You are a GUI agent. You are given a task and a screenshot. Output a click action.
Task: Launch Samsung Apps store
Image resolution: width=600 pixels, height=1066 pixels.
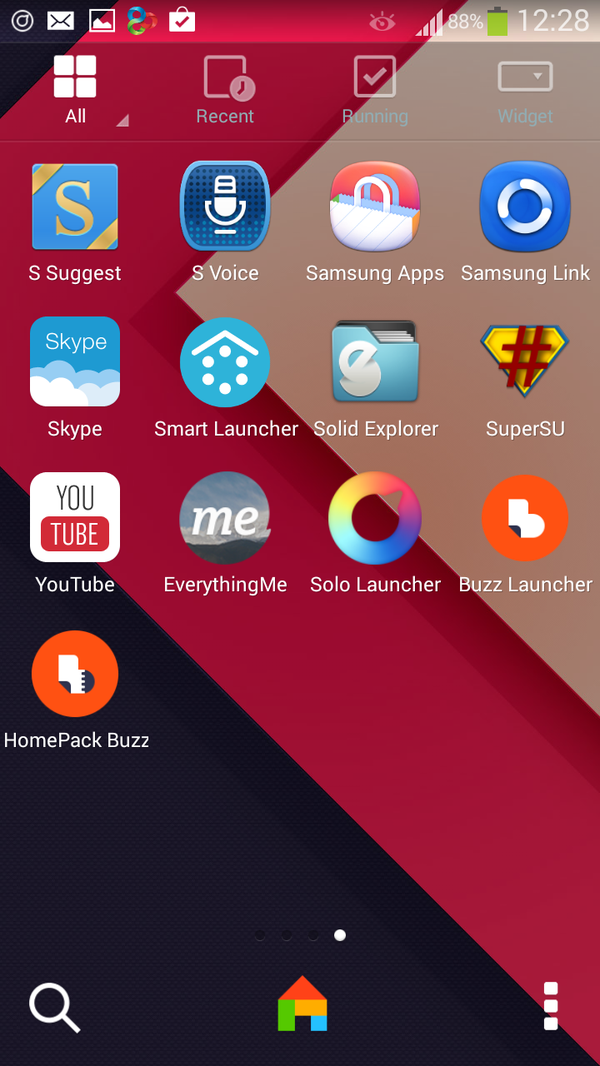tap(375, 207)
